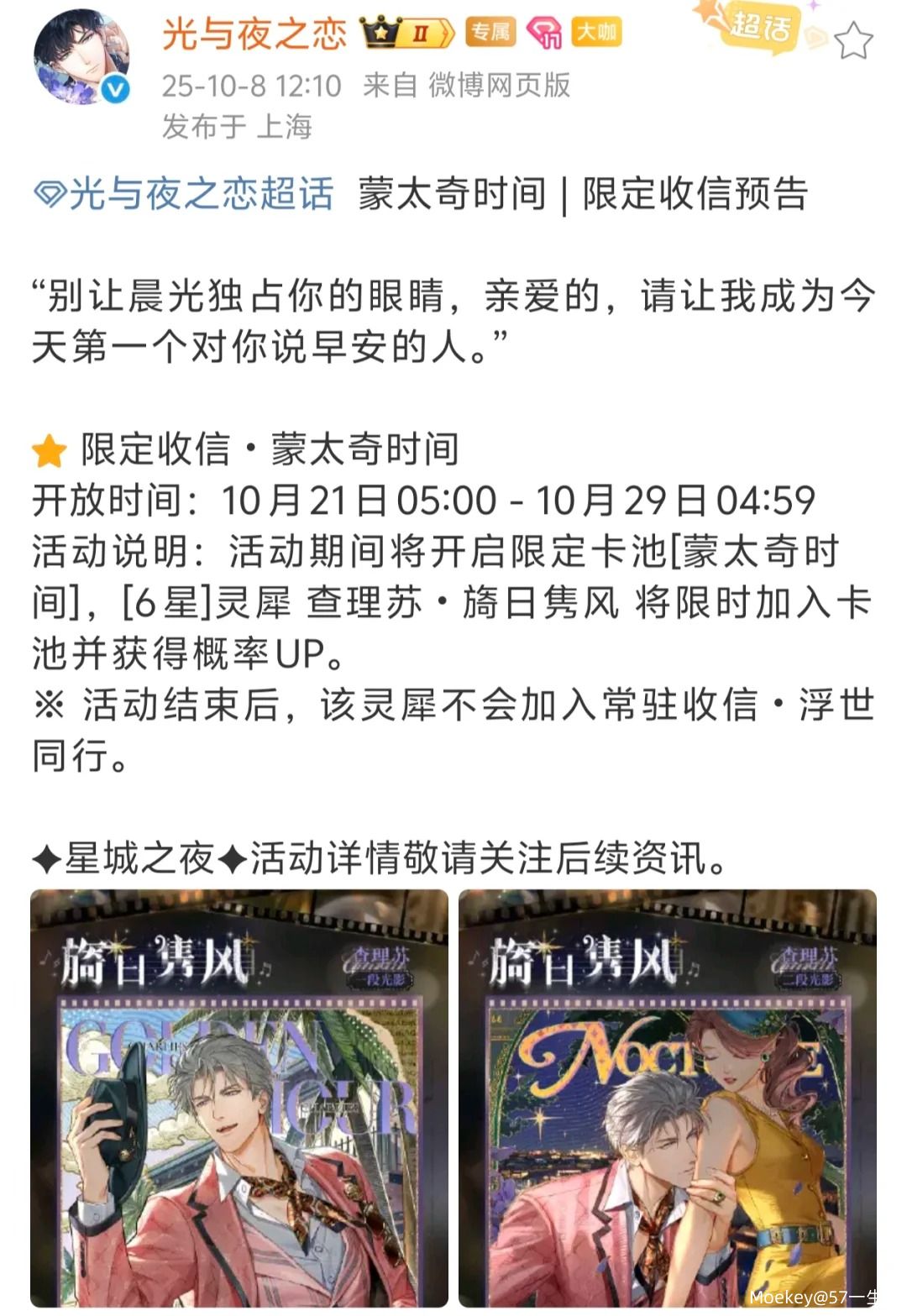Tap the 光与夜之恋 username
Screen dimensions: 907x1316
click(254, 34)
